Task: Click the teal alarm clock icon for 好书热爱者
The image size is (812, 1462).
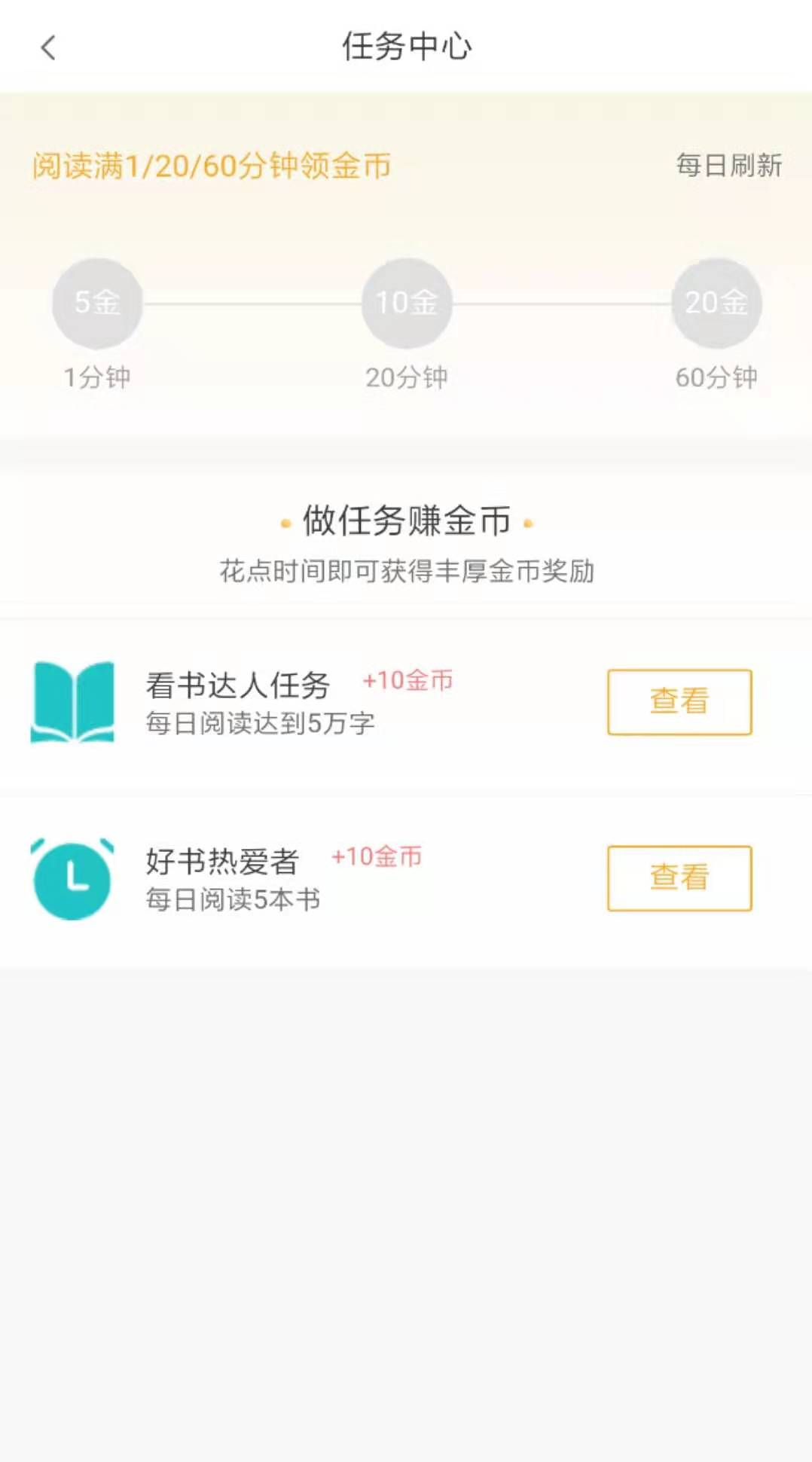Action: click(72, 880)
